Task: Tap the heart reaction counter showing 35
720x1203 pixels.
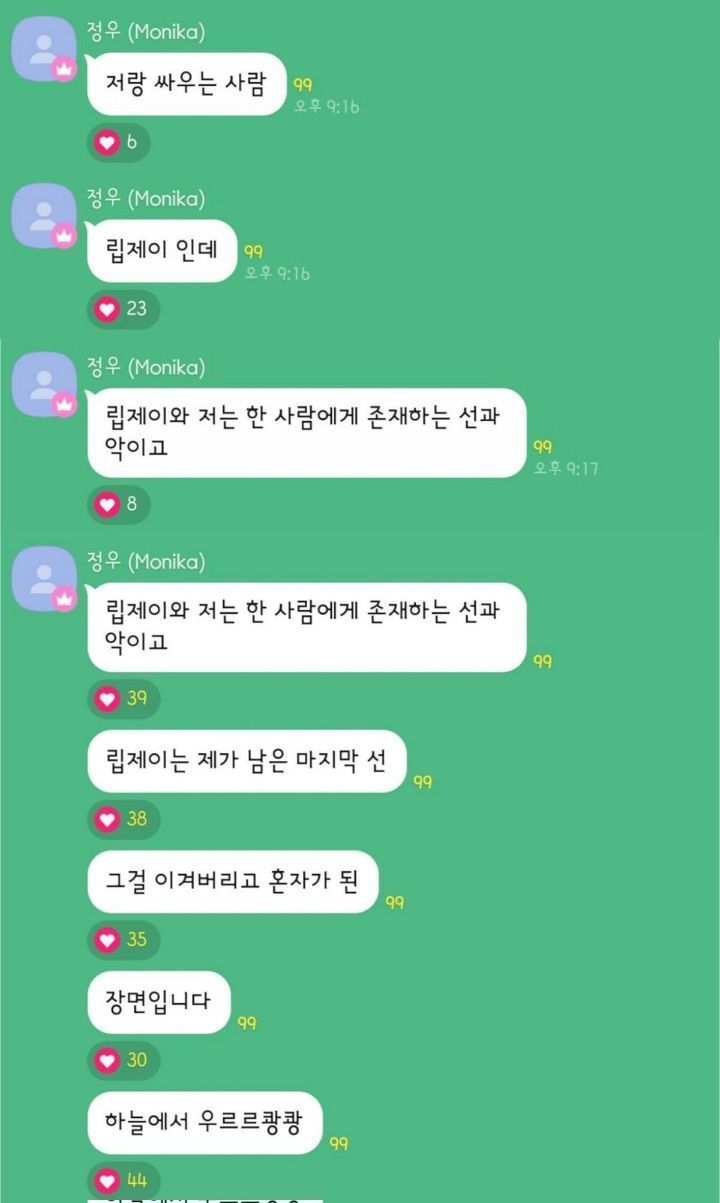Action: pyautogui.click(x=107, y=937)
